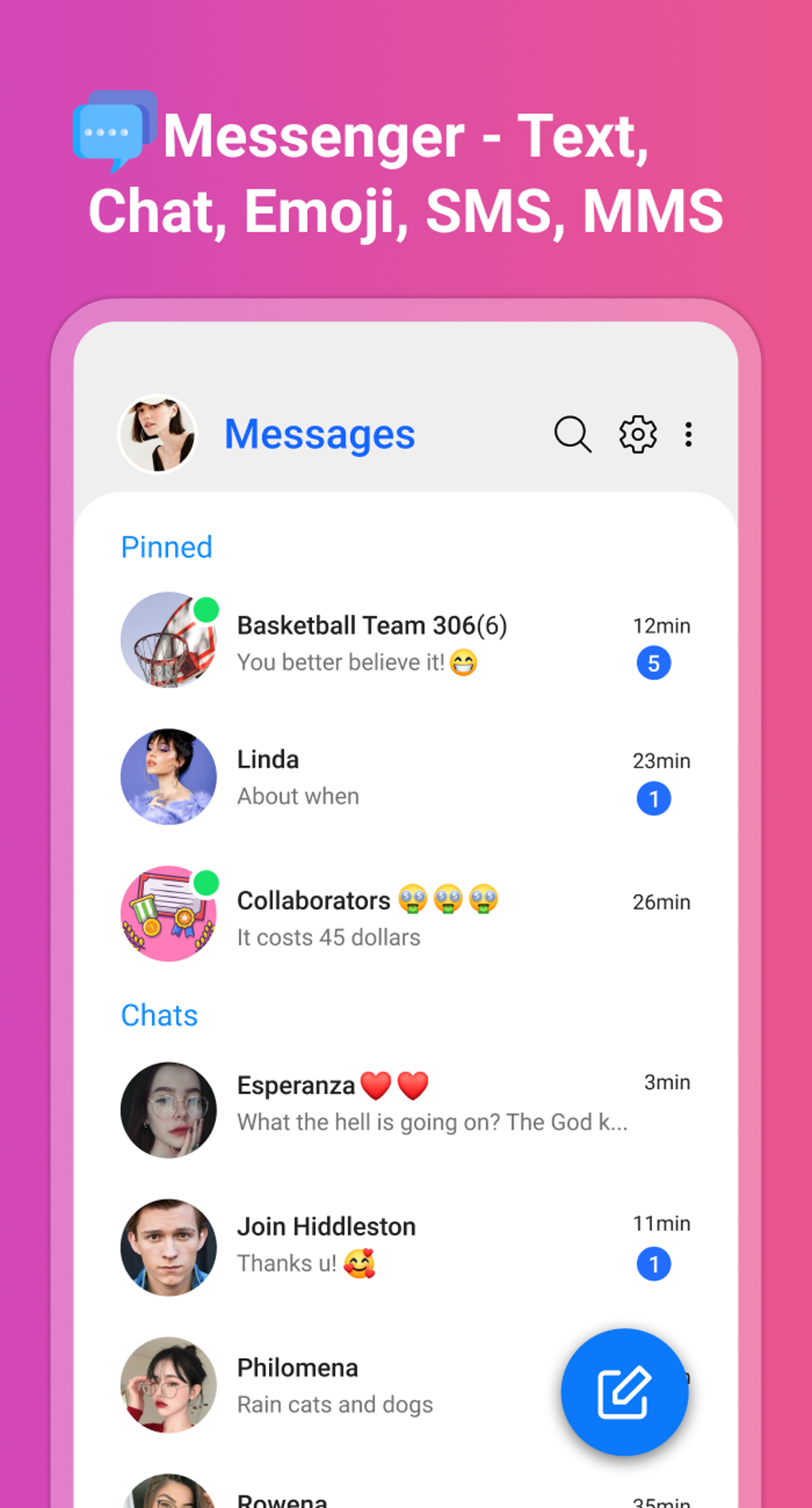Tap the 12min timestamp on Basketball Team
Screen dimensions: 812x1508
click(662, 626)
